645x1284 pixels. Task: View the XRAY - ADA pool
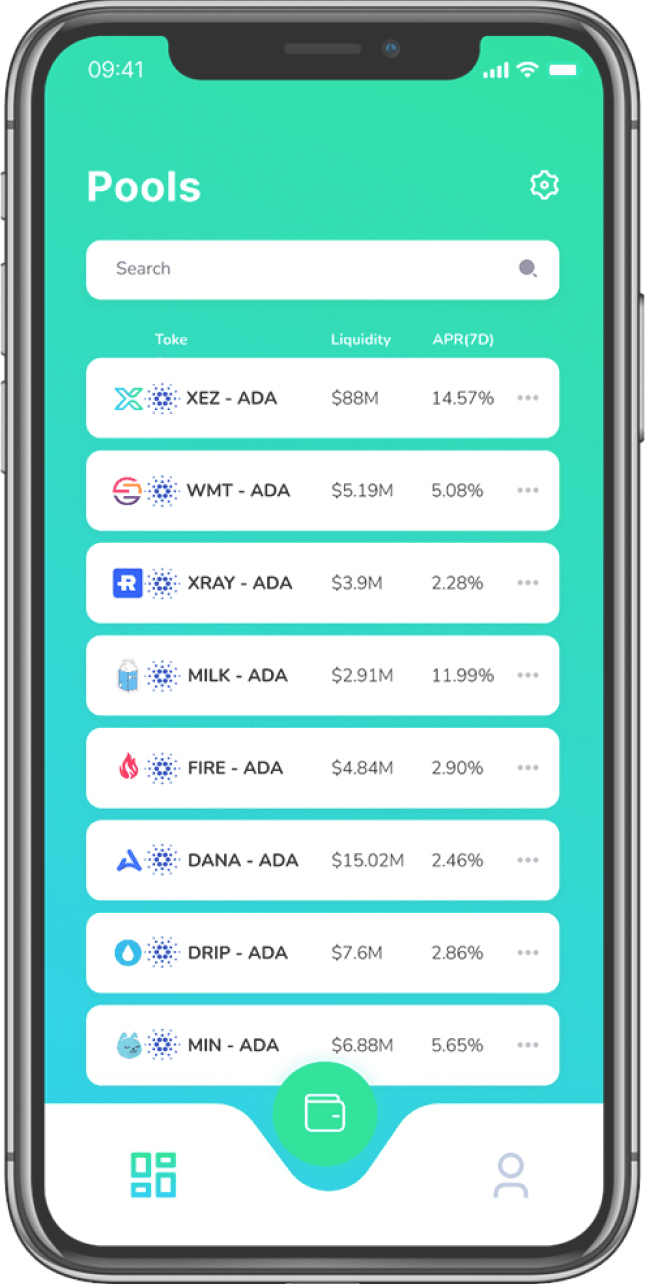pyautogui.click(x=300, y=583)
